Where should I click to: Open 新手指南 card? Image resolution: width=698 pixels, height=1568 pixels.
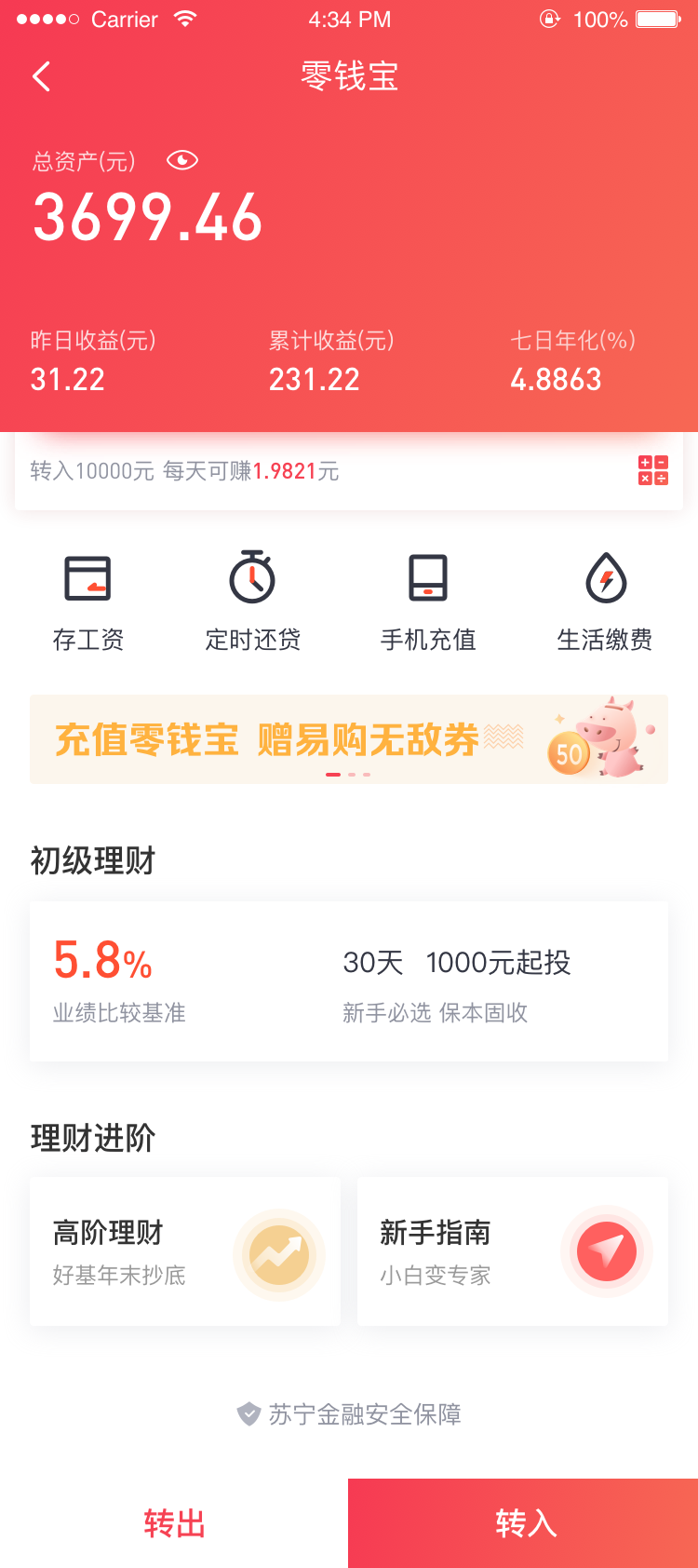(513, 1251)
